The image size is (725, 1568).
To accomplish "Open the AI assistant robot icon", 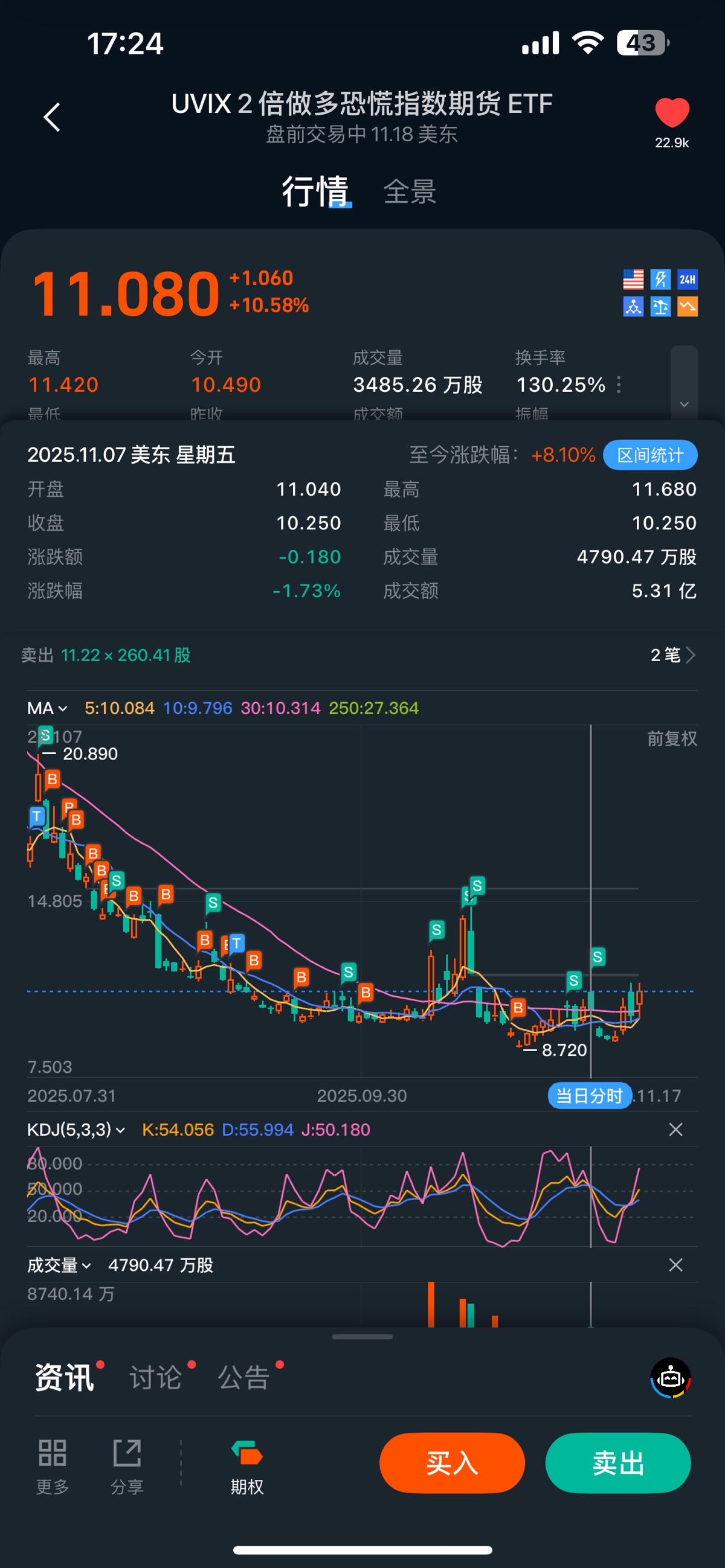I will (x=670, y=1377).
